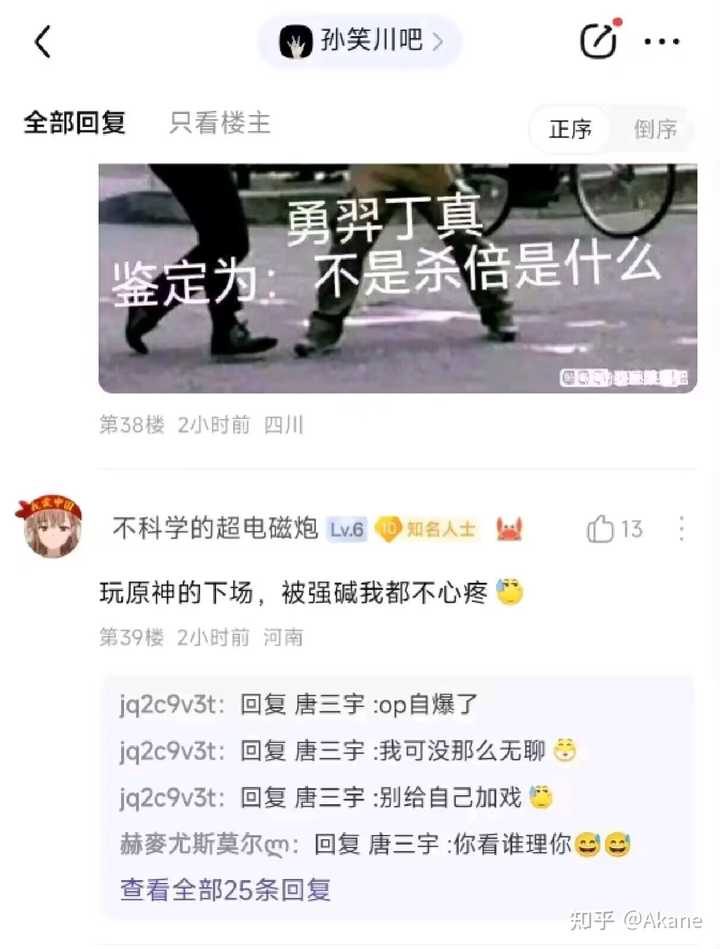Open the 勇羿丁真 meme image in floor 38
The image size is (720, 949).
tap(397, 278)
